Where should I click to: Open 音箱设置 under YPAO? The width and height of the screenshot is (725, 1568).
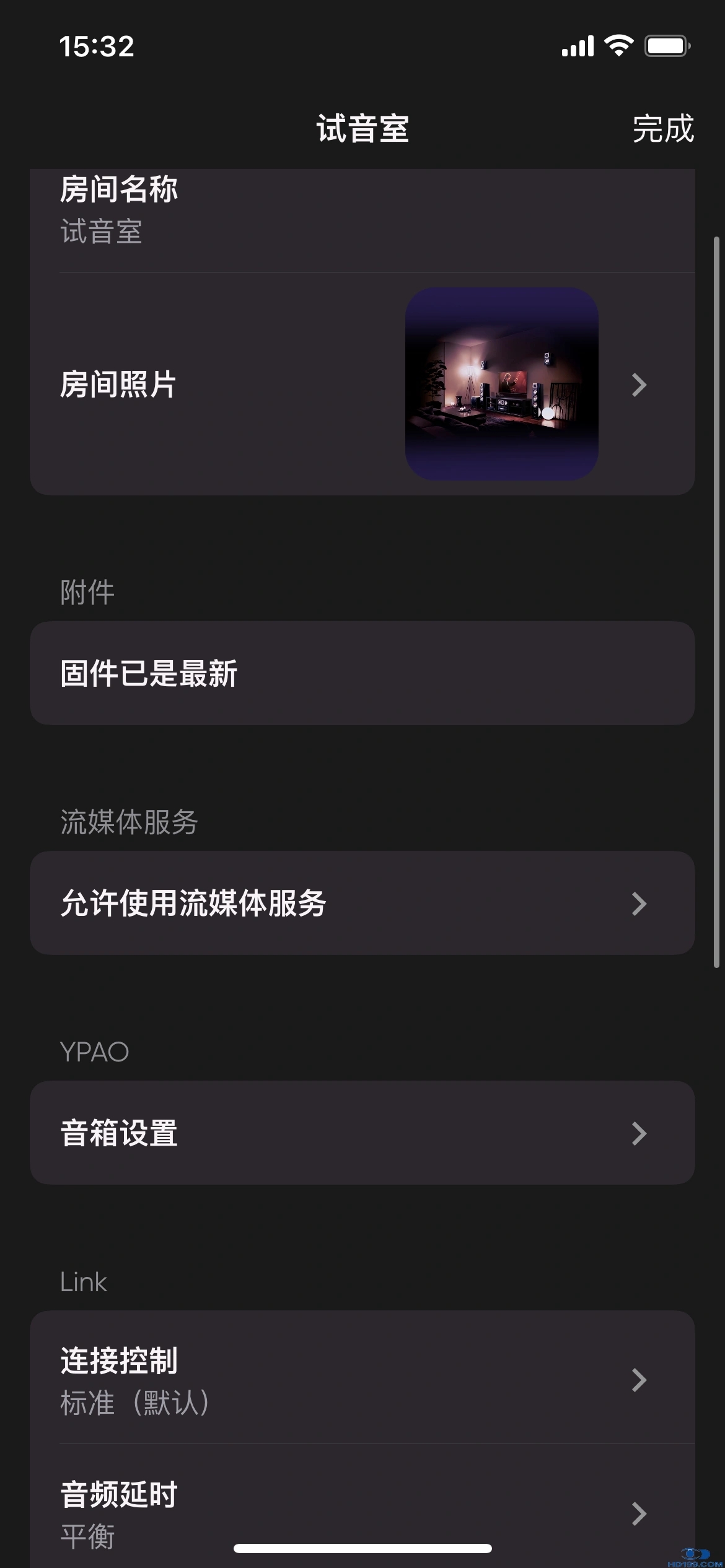362,1133
